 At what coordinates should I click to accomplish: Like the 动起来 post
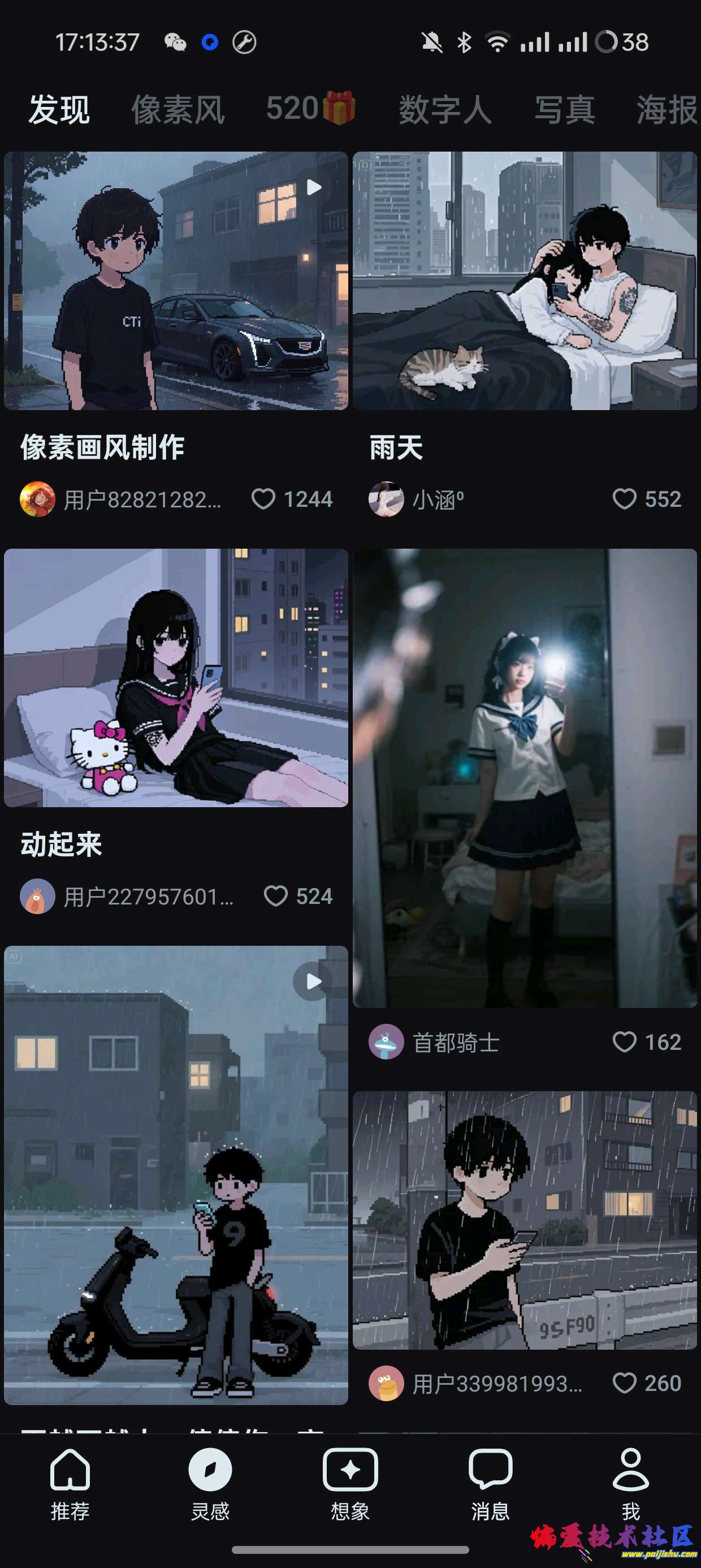[276, 896]
